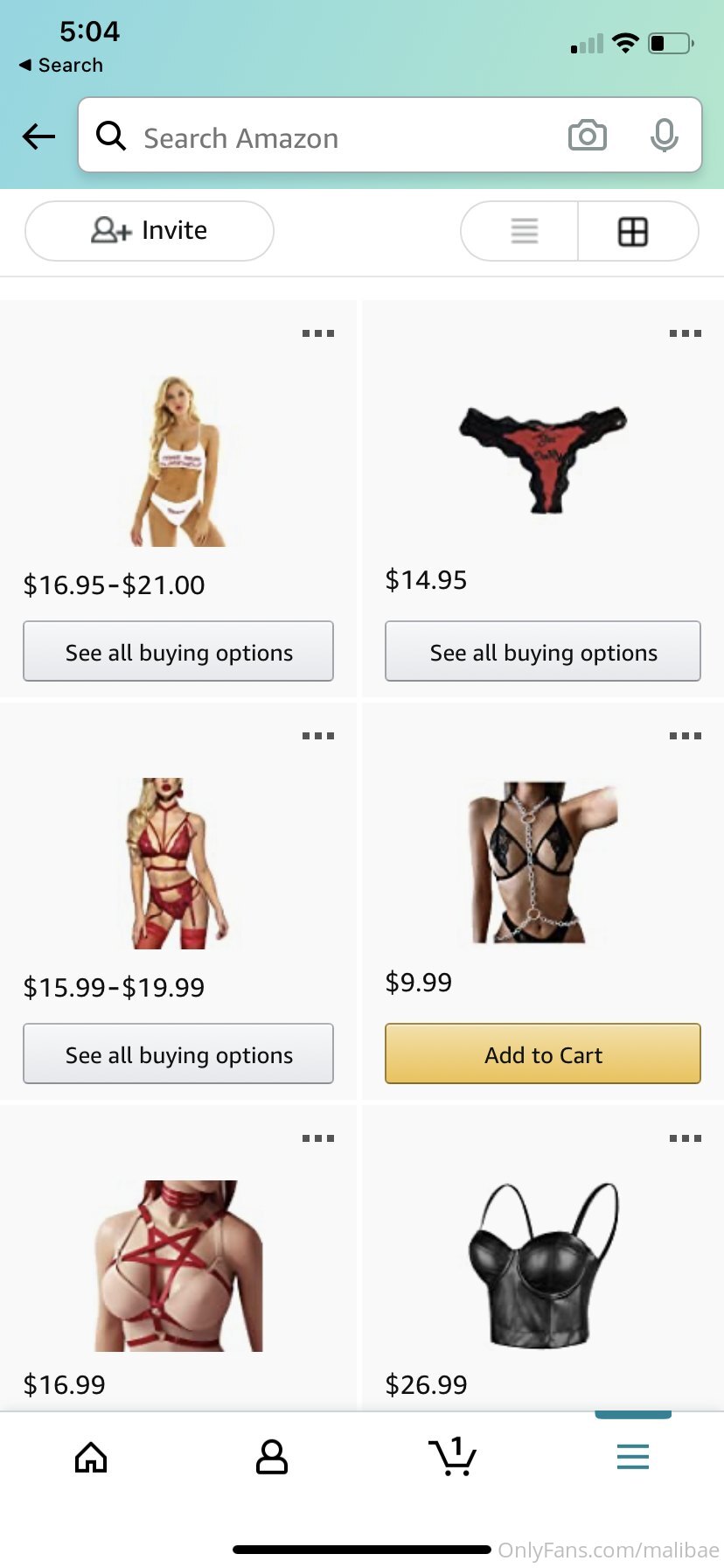See all buying options for $14.95 item
This screenshot has width=724, height=1568.
543,651
